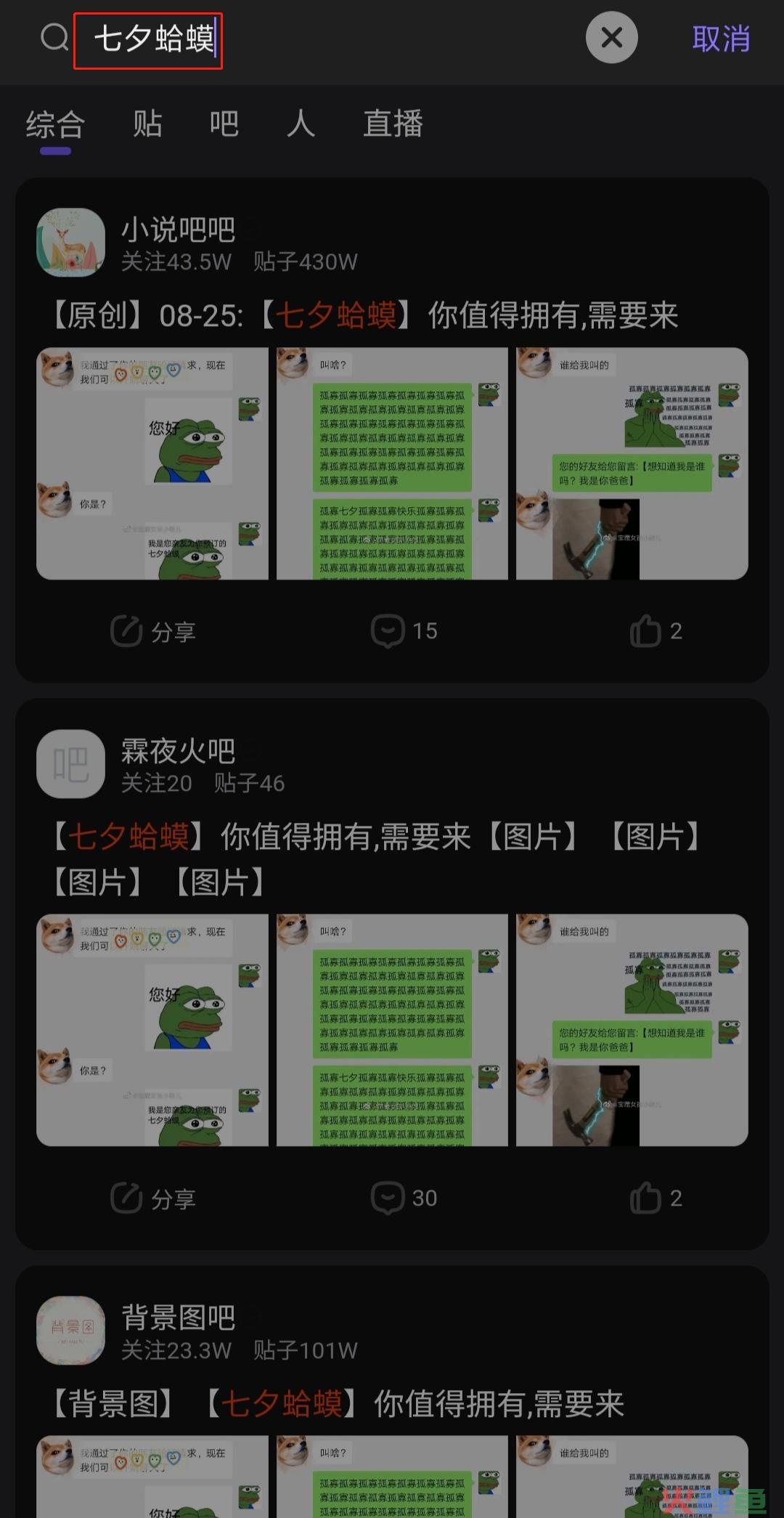Open comments on the 小说吧吧 post
The image size is (784, 1518).
tap(404, 631)
